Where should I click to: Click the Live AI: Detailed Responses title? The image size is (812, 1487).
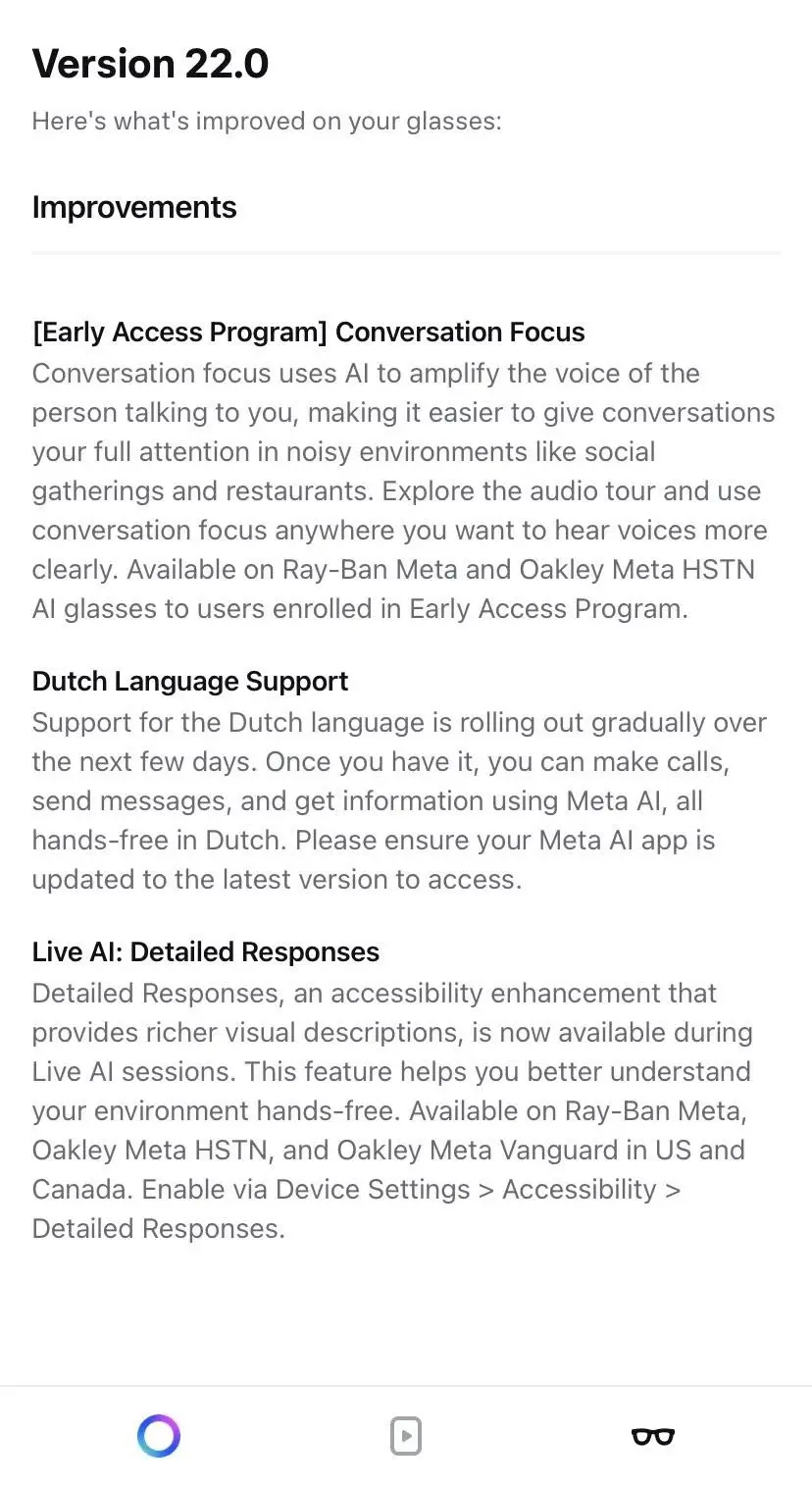pyautogui.click(x=205, y=951)
